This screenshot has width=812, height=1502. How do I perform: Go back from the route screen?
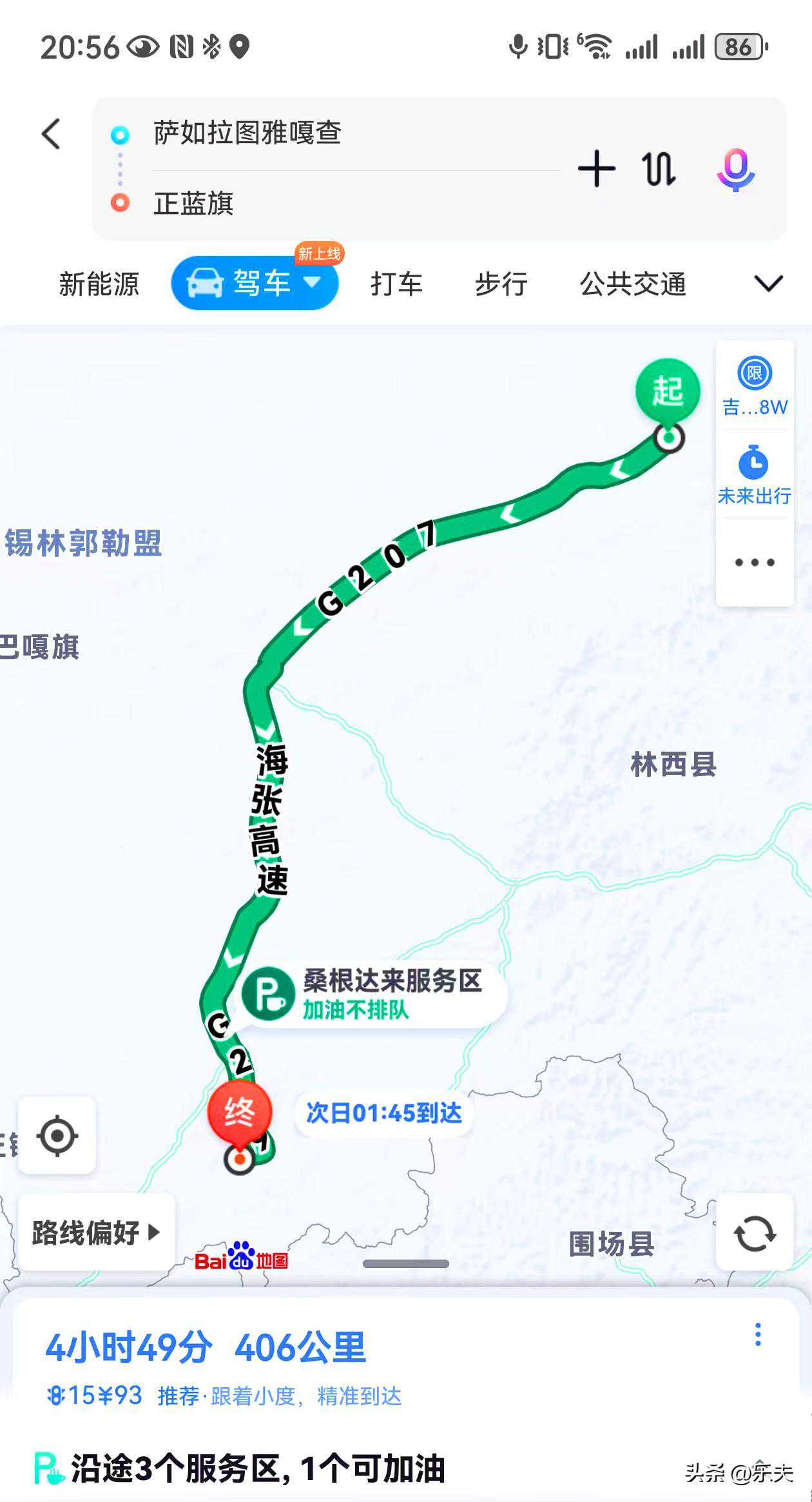pyautogui.click(x=52, y=134)
